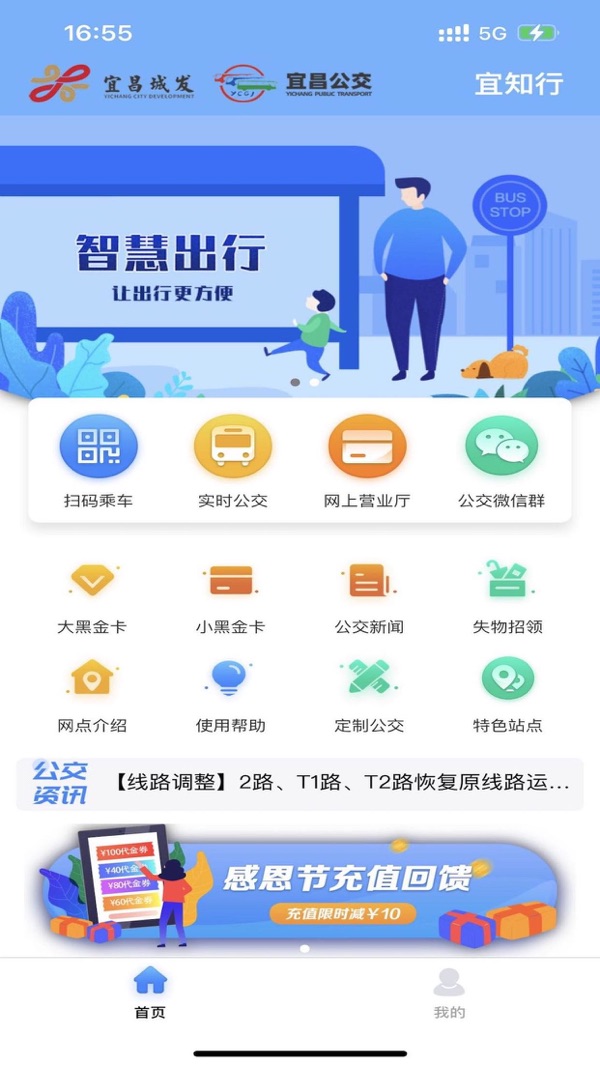Open 使用帮助 usage help

click(x=231, y=695)
